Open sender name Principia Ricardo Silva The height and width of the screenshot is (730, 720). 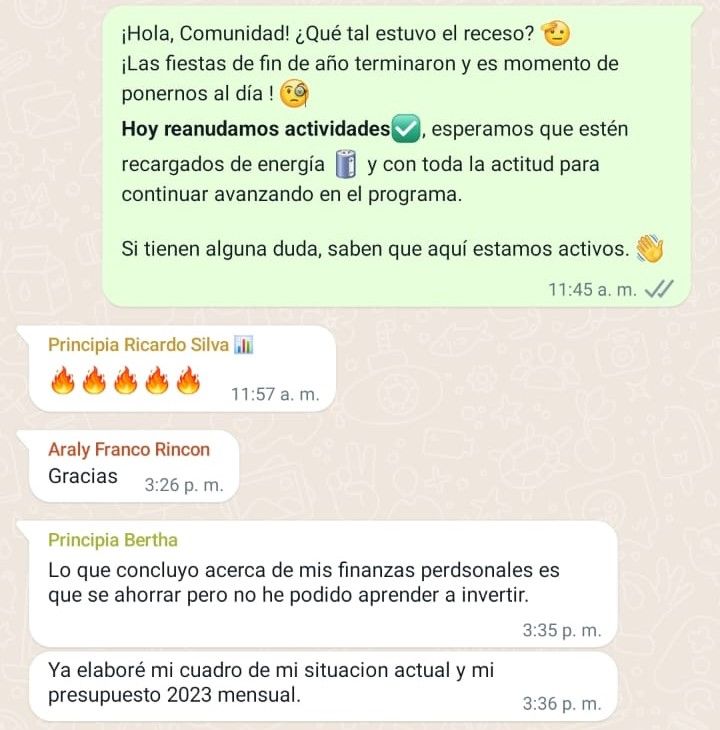coord(139,345)
